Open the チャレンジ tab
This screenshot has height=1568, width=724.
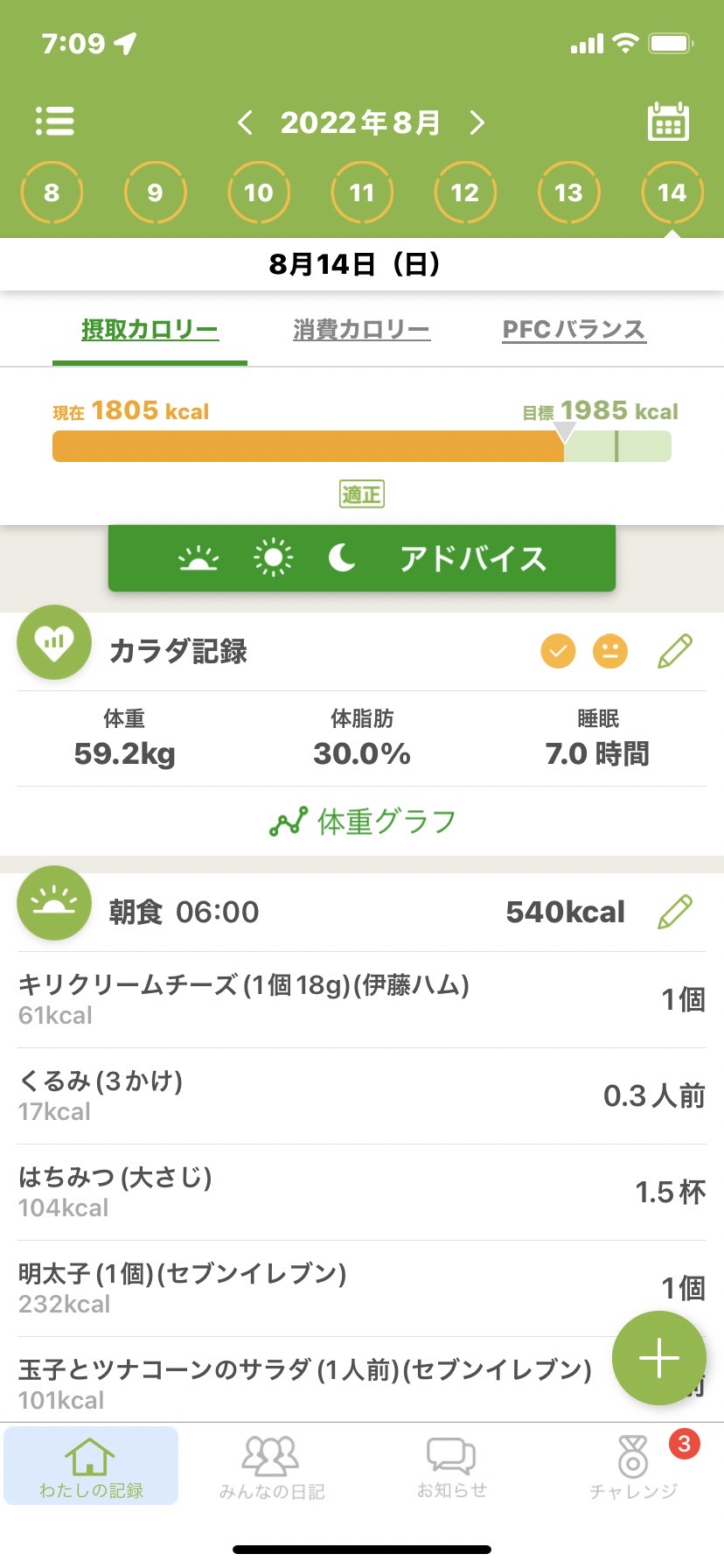(633, 1466)
